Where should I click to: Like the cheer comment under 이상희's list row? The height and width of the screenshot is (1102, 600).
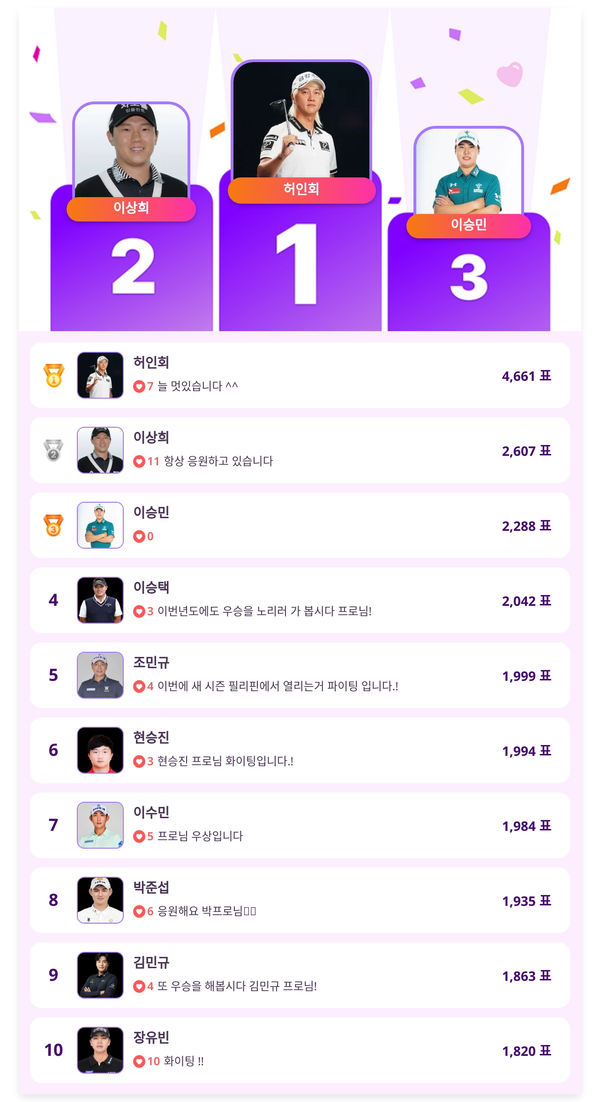139,462
